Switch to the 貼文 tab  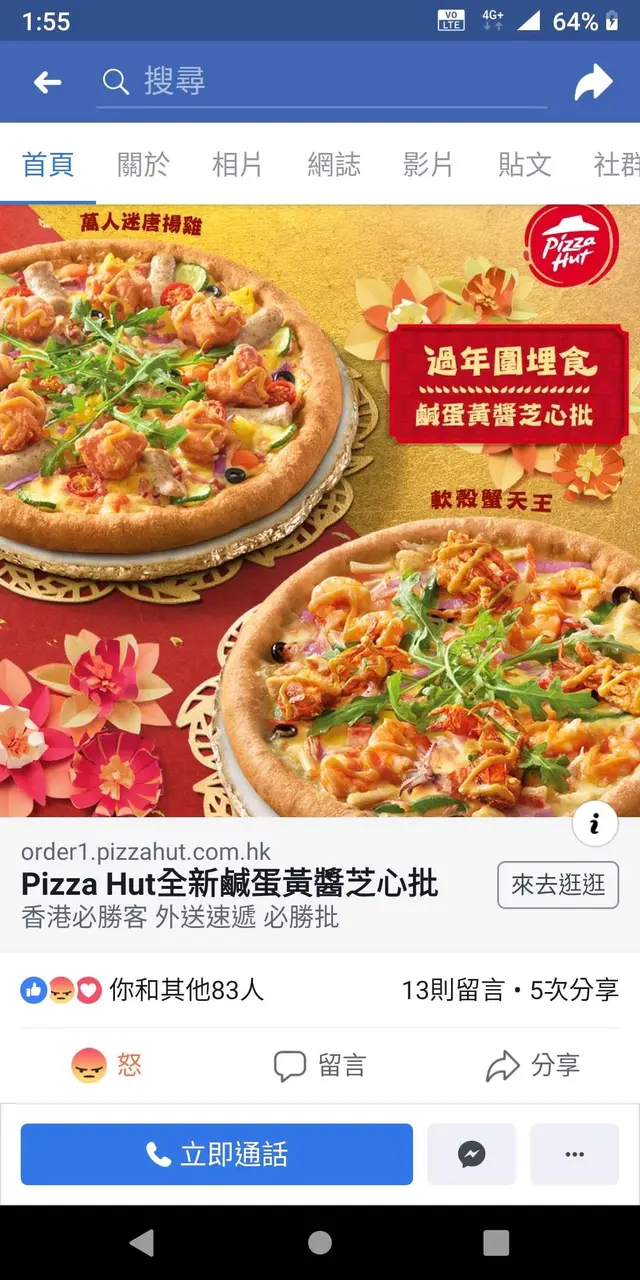coord(524,165)
